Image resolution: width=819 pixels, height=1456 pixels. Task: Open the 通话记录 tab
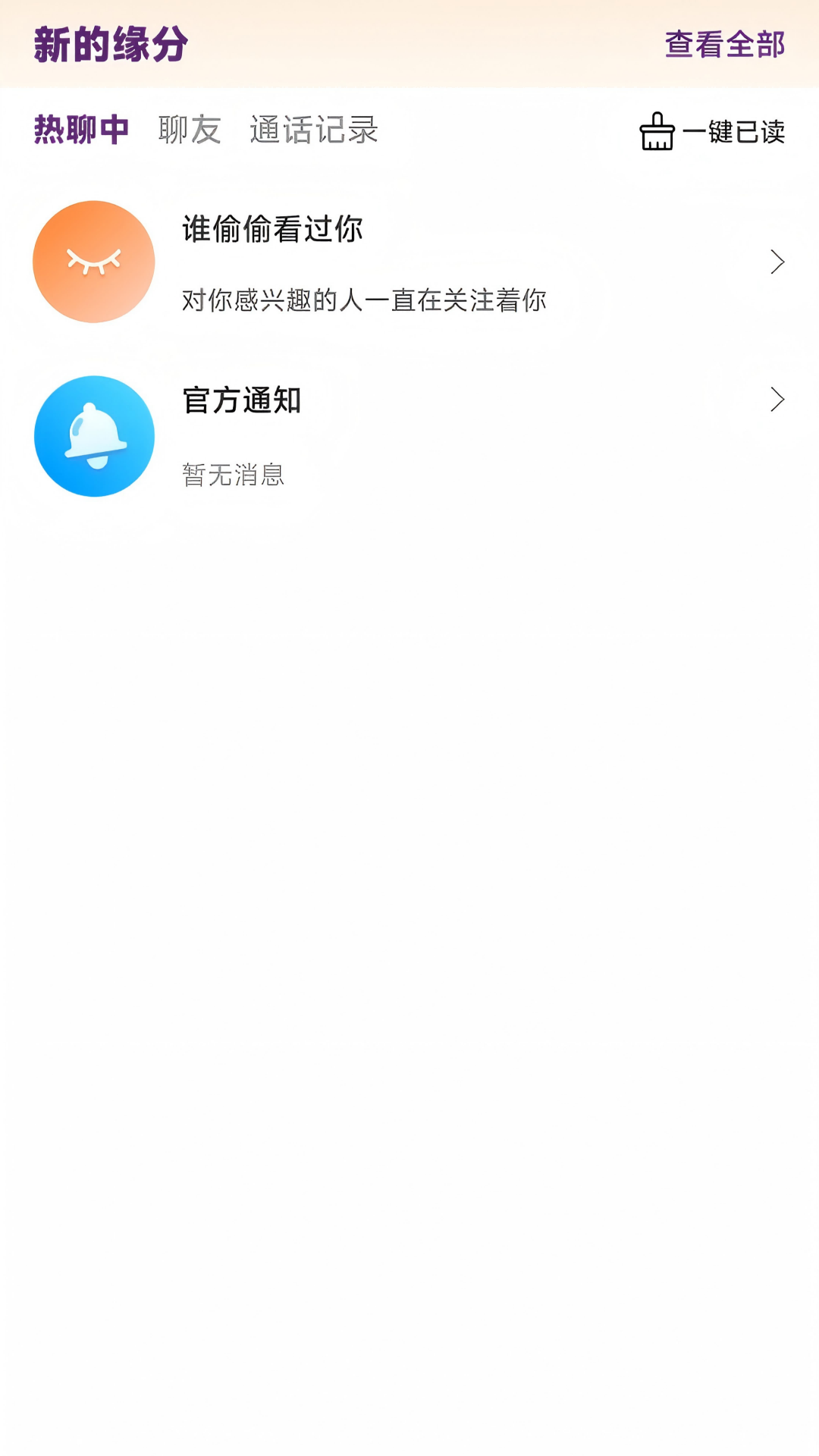[x=315, y=129]
